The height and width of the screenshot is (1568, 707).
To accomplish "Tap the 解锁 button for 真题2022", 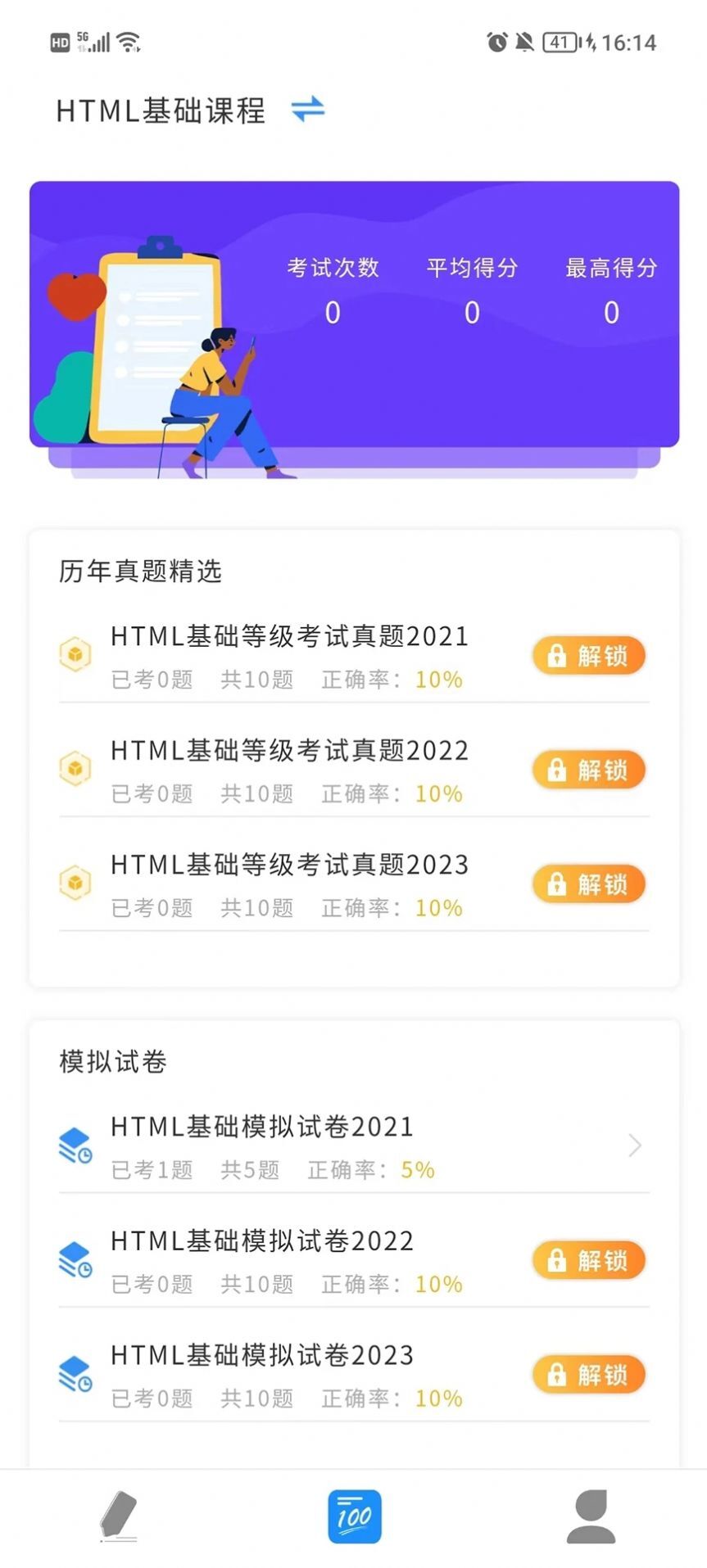I will (588, 770).
